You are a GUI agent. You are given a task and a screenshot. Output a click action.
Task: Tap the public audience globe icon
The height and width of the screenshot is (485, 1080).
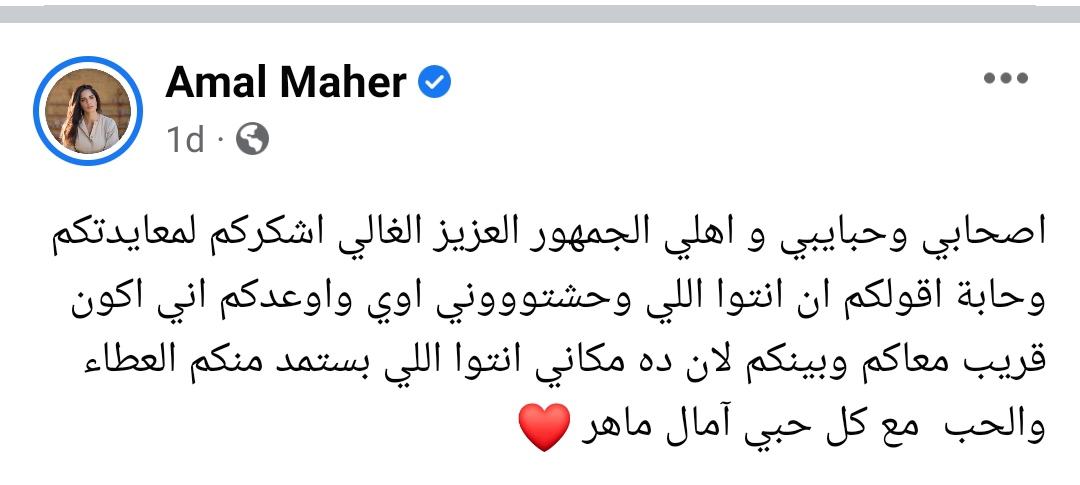(x=252, y=140)
